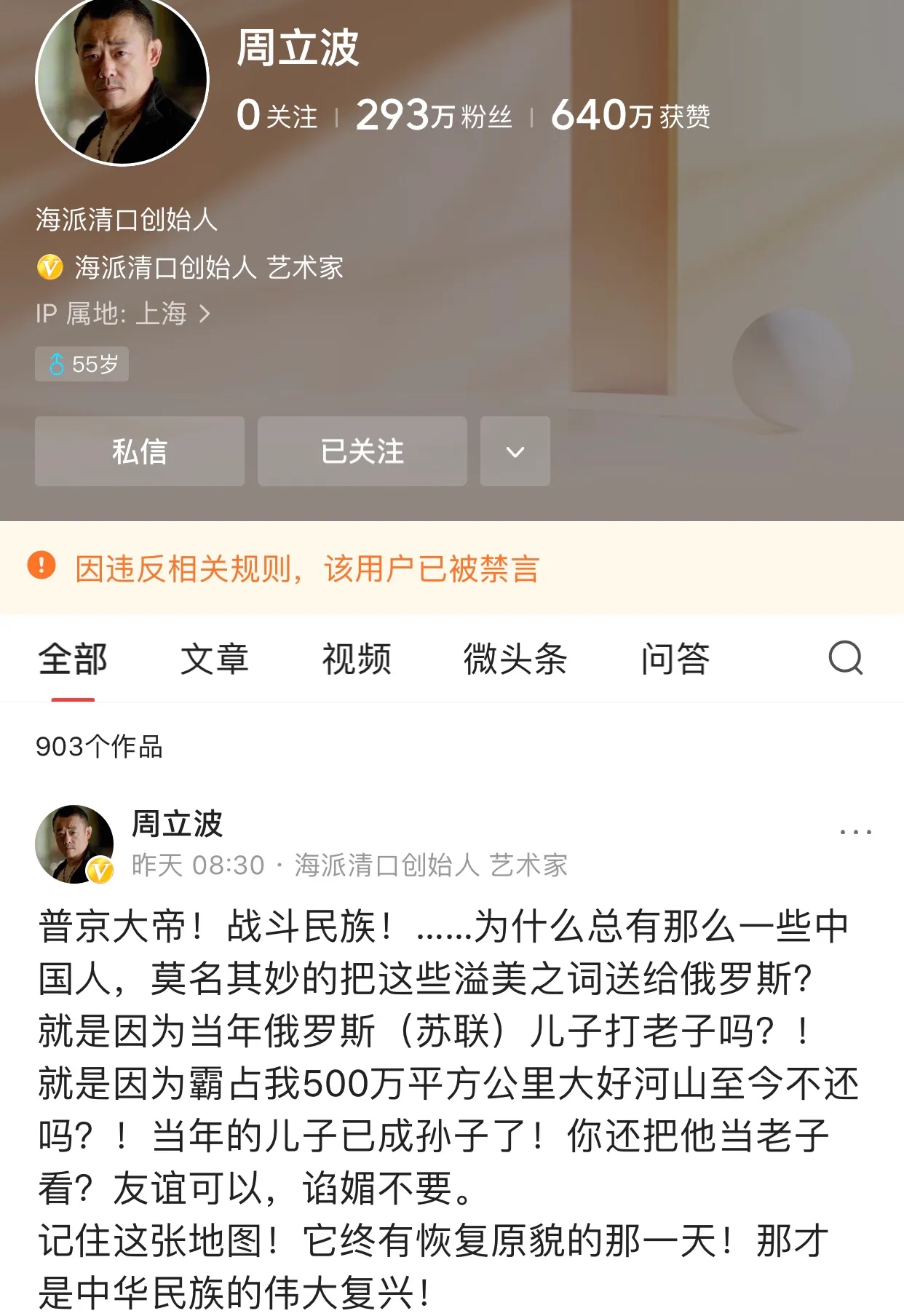Click the male gender icon in the age badge
Image resolution: width=904 pixels, height=1316 pixels.
pyautogui.click(x=55, y=363)
